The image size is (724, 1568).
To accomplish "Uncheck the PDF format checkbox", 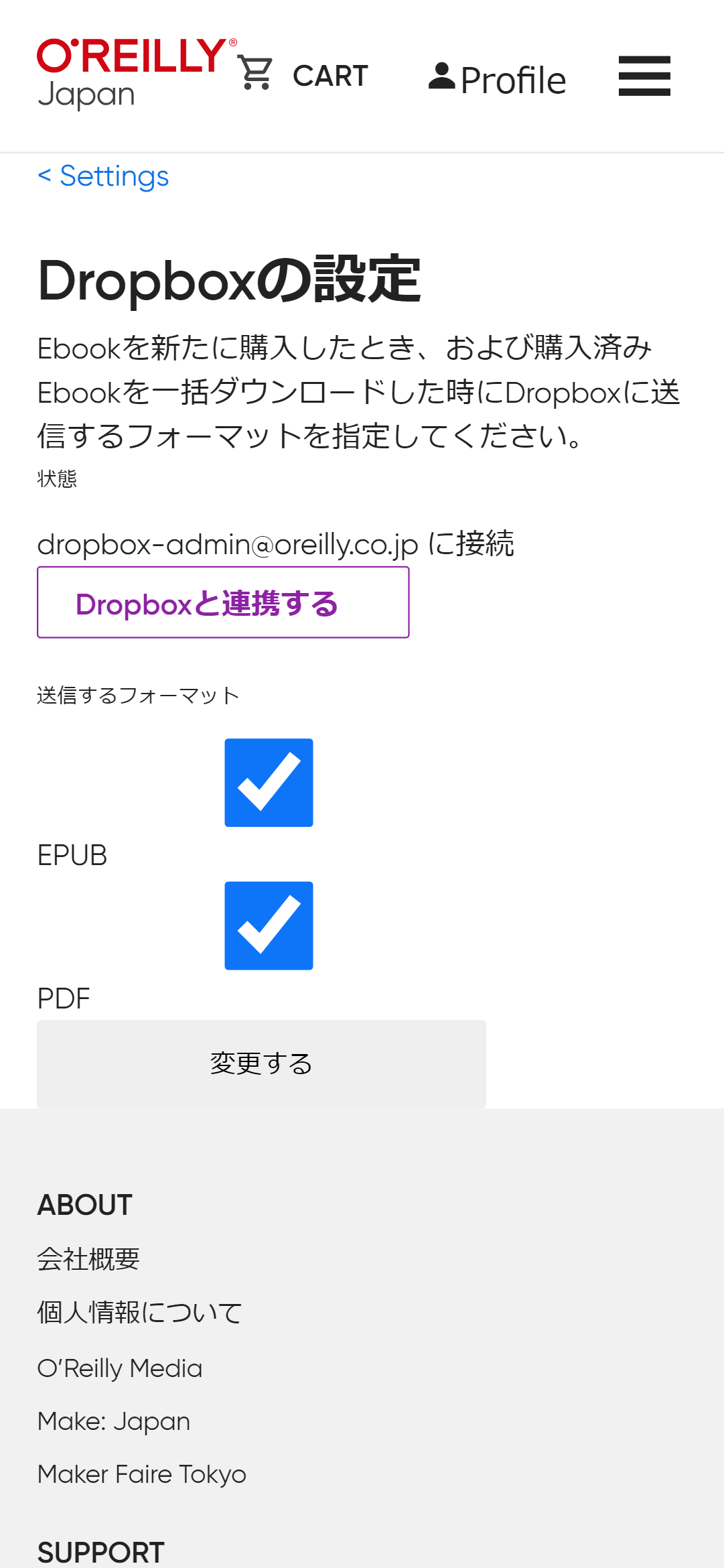I will point(269,925).
